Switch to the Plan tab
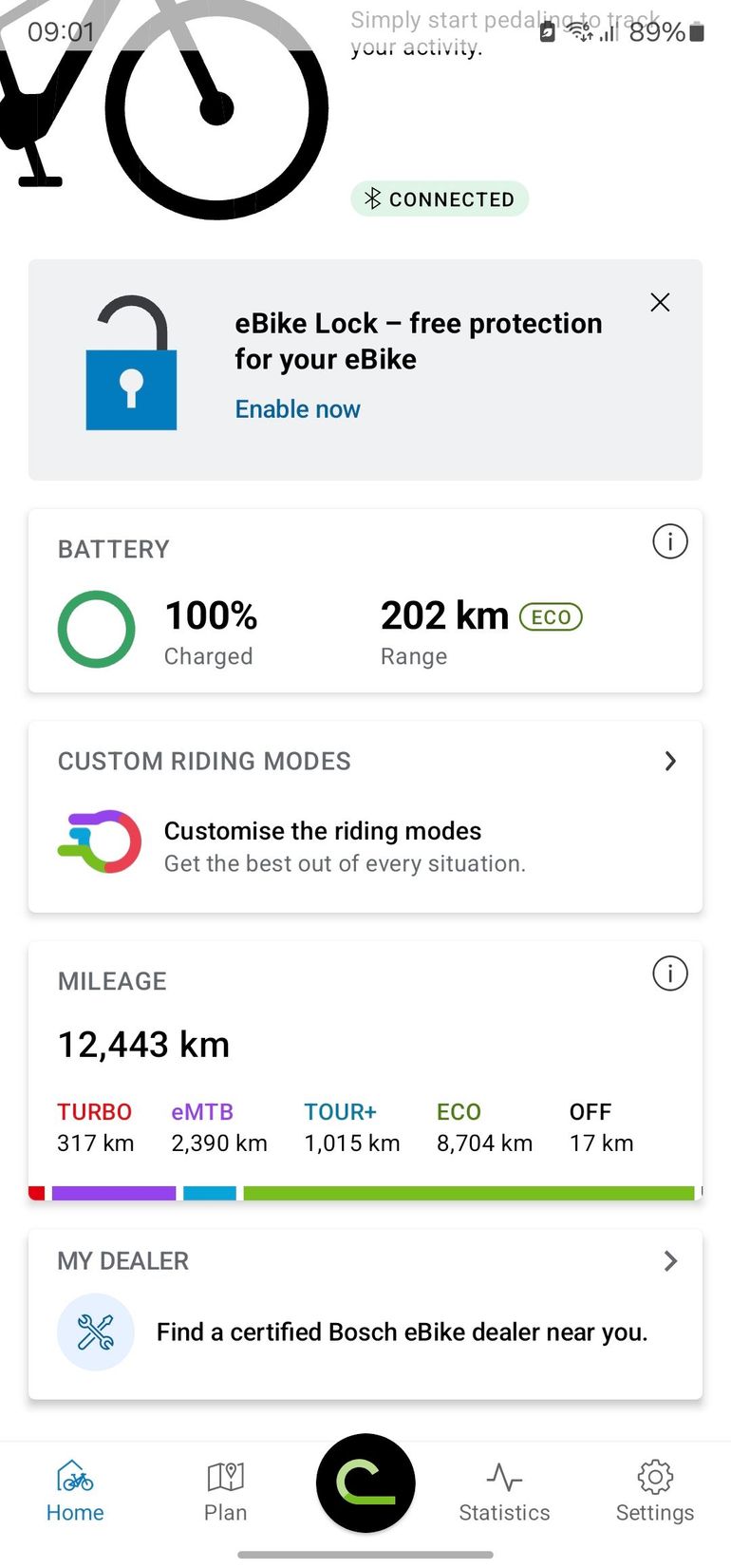 [226, 1492]
